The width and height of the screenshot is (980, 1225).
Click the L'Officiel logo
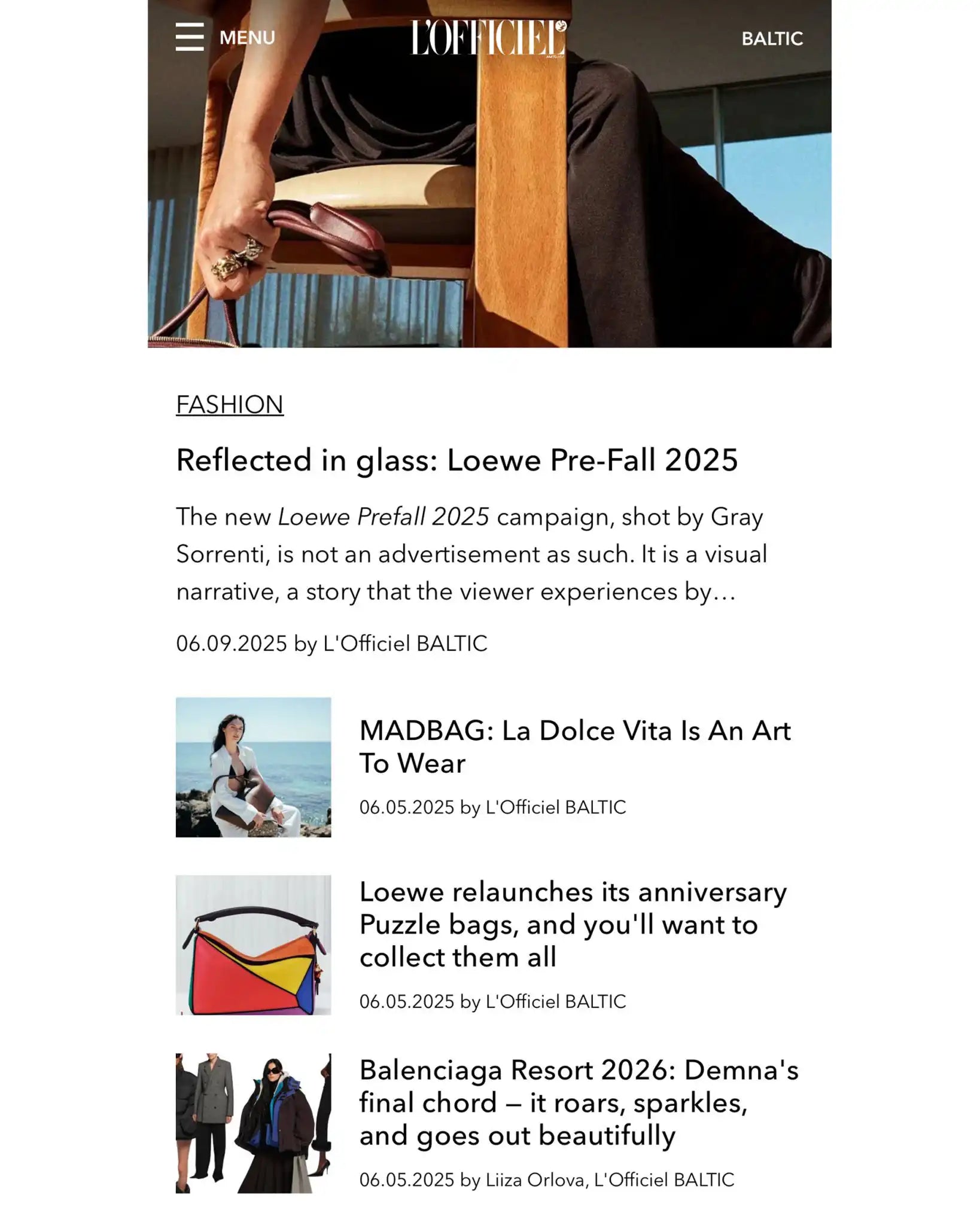pos(486,36)
